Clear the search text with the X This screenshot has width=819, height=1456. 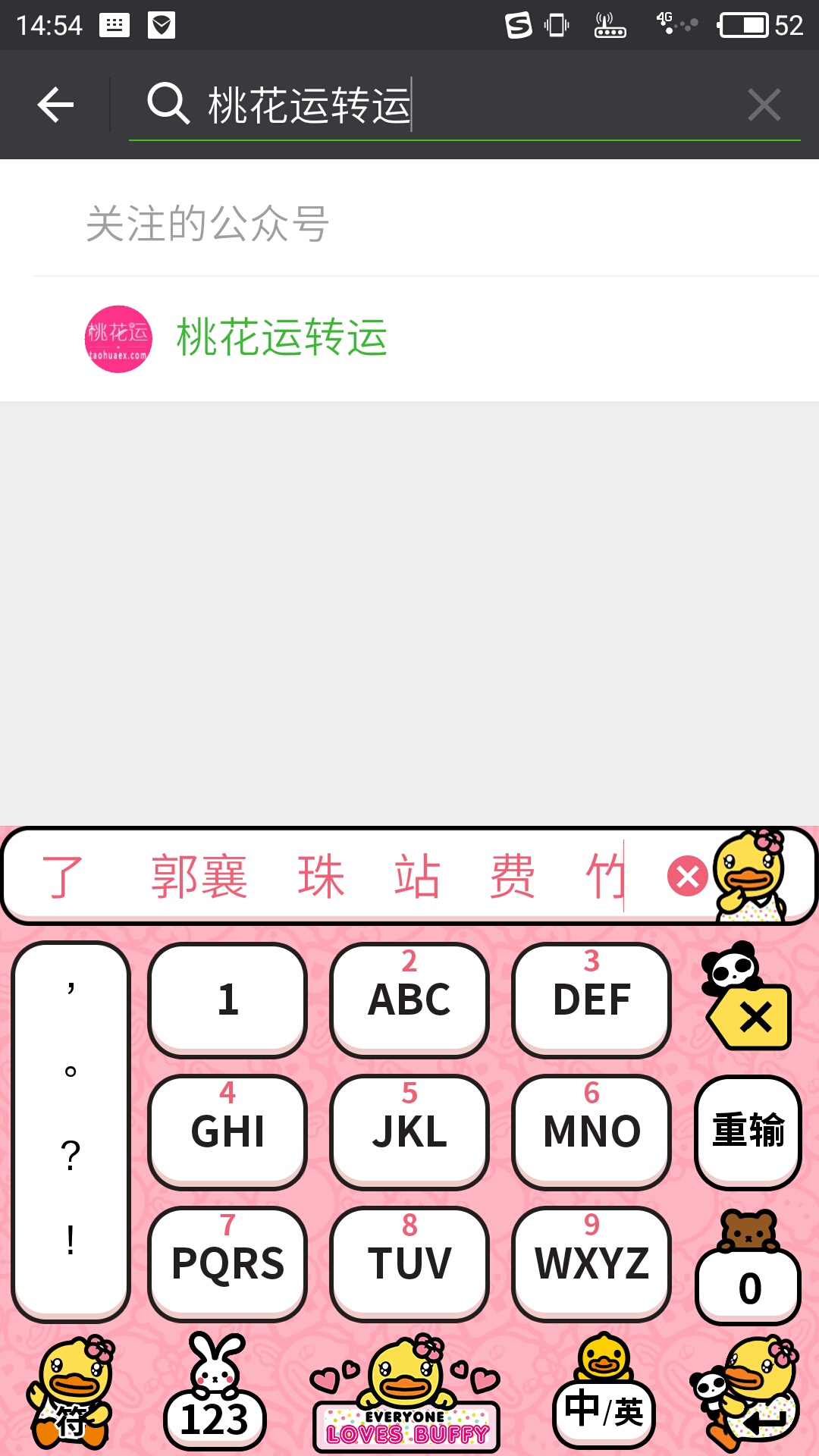tap(764, 105)
